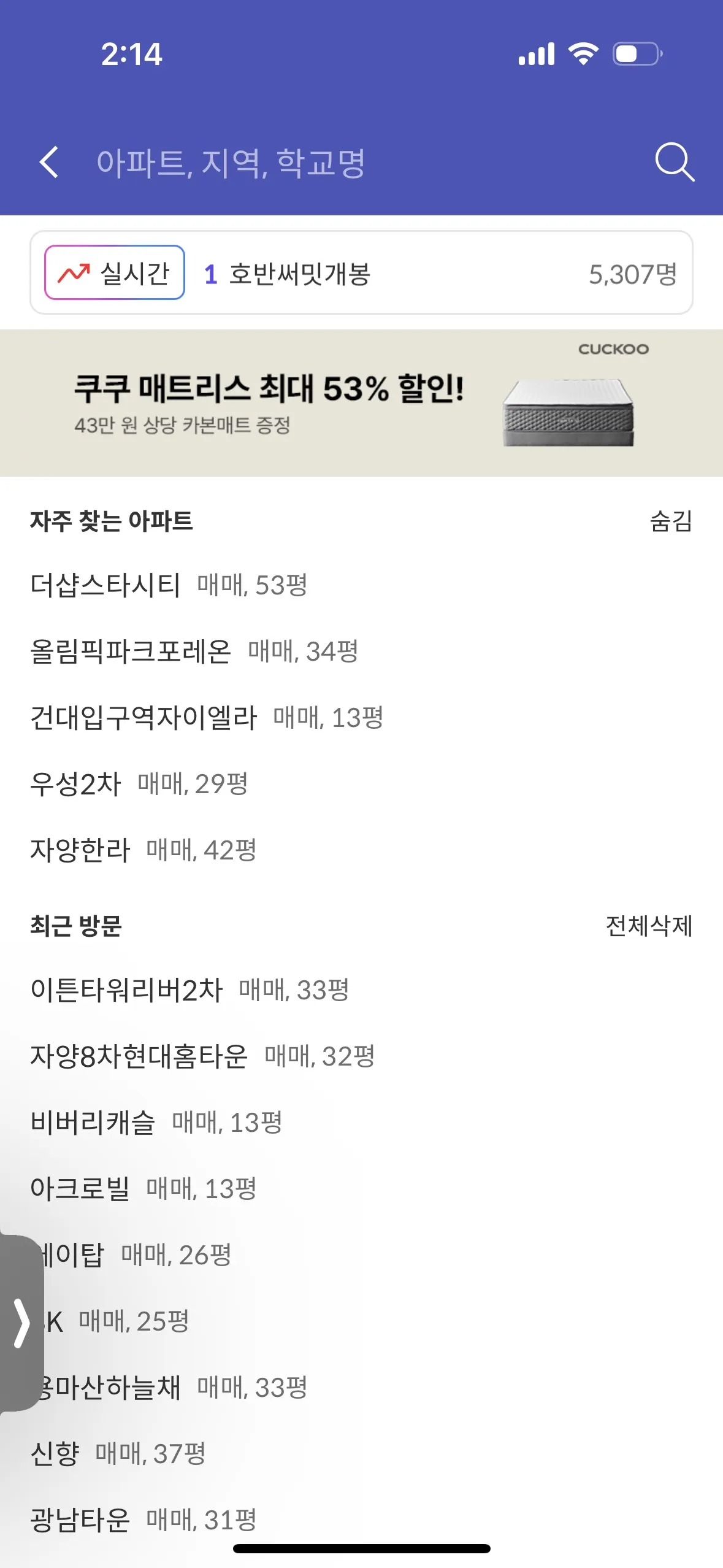Image resolution: width=723 pixels, height=1568 pixels.
Task: Open 신향 매매 37평
Action: (x=118, y=1454)
